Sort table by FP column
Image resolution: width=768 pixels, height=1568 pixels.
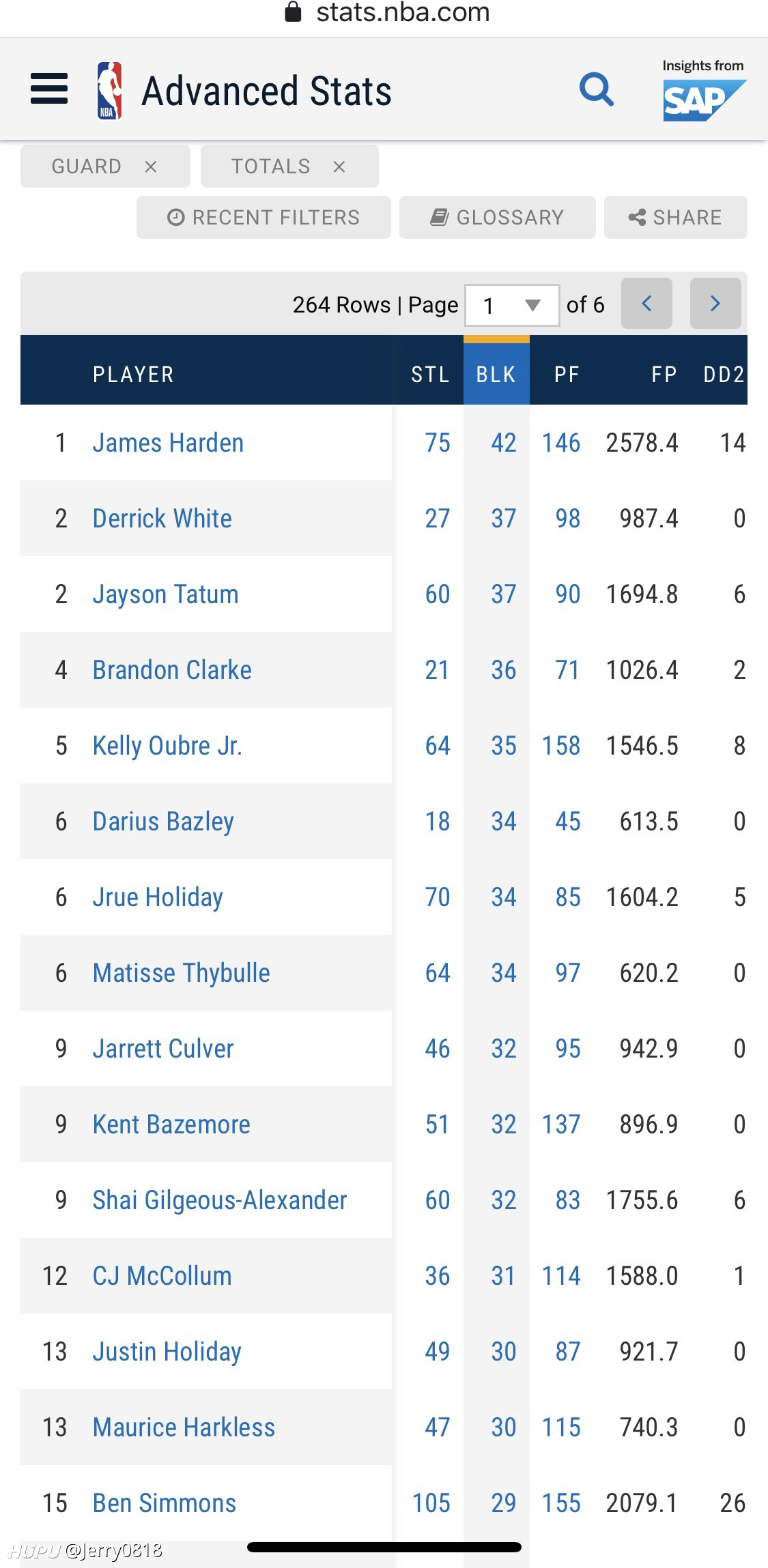[x=663, y=375]
